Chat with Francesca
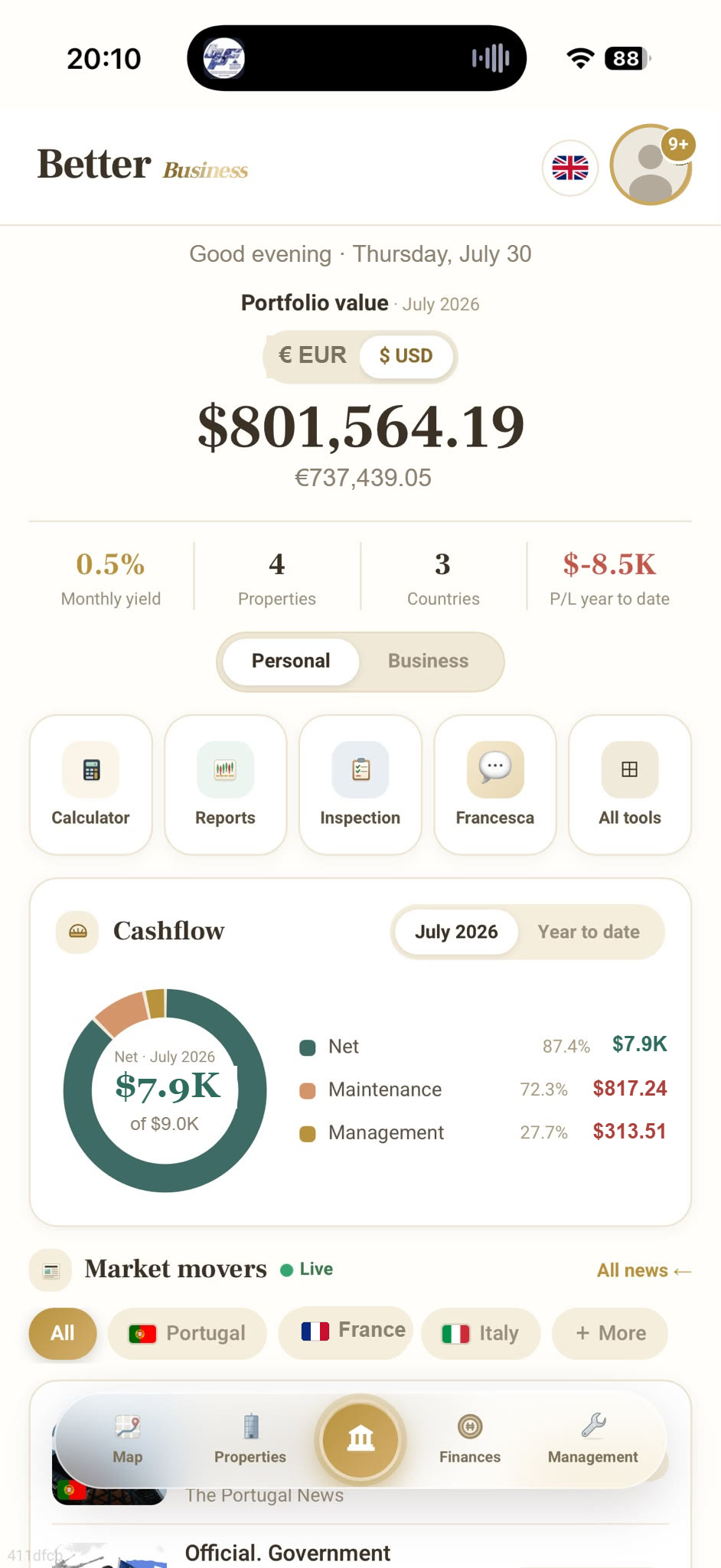The width and height of the screenshot is (721, 1568). [495, 785]
